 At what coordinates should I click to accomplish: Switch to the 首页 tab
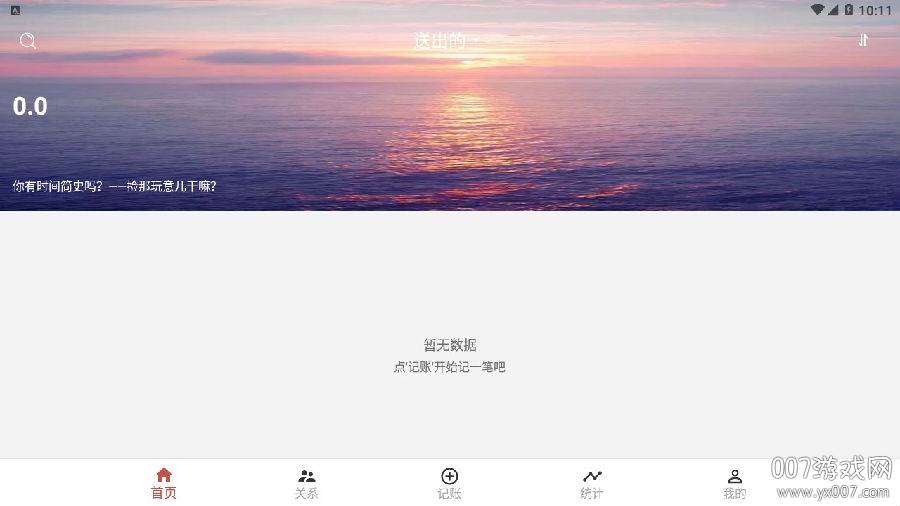tap(164, 483)
